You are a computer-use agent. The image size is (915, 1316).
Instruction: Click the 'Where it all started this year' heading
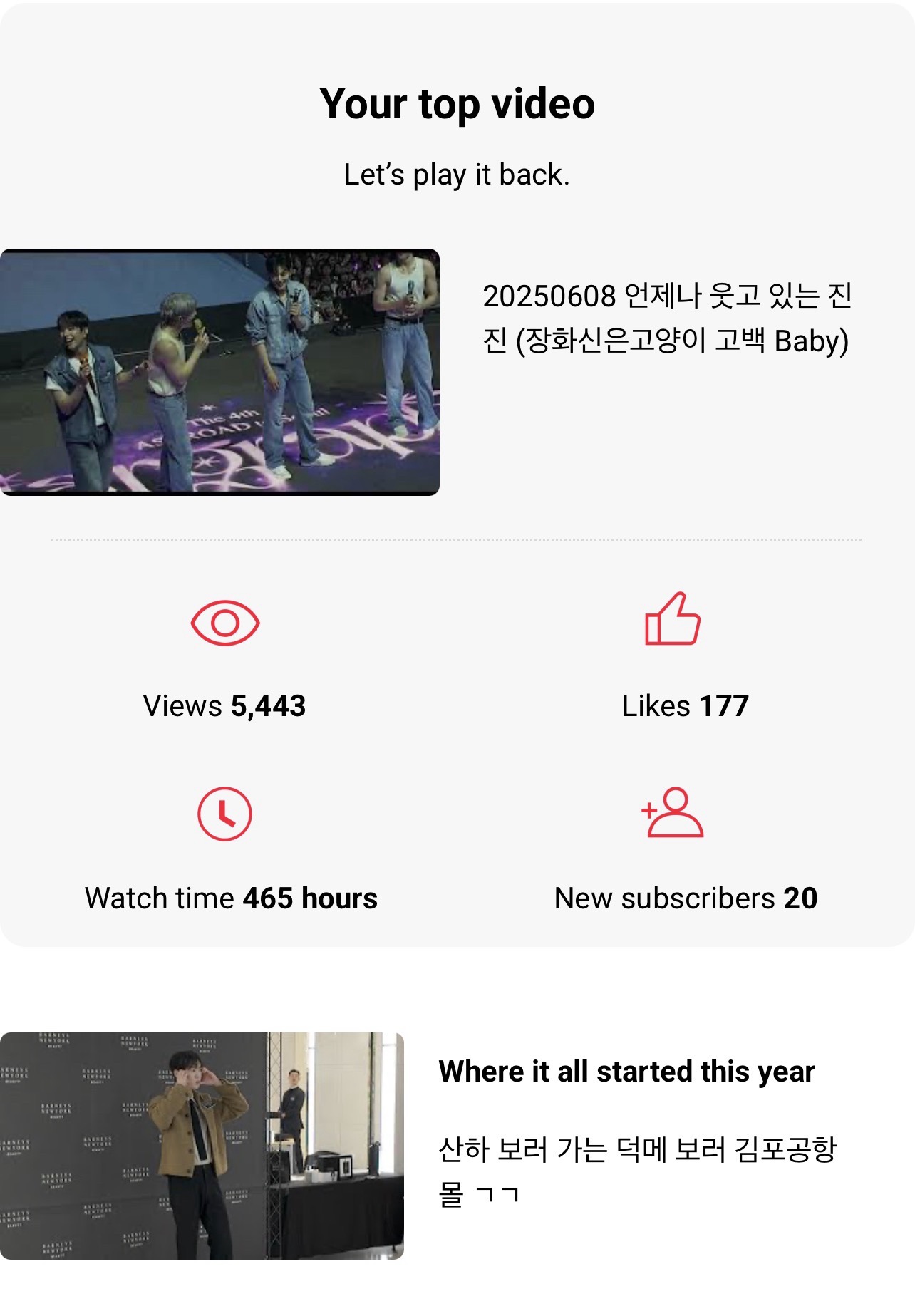coord(630,1070)
